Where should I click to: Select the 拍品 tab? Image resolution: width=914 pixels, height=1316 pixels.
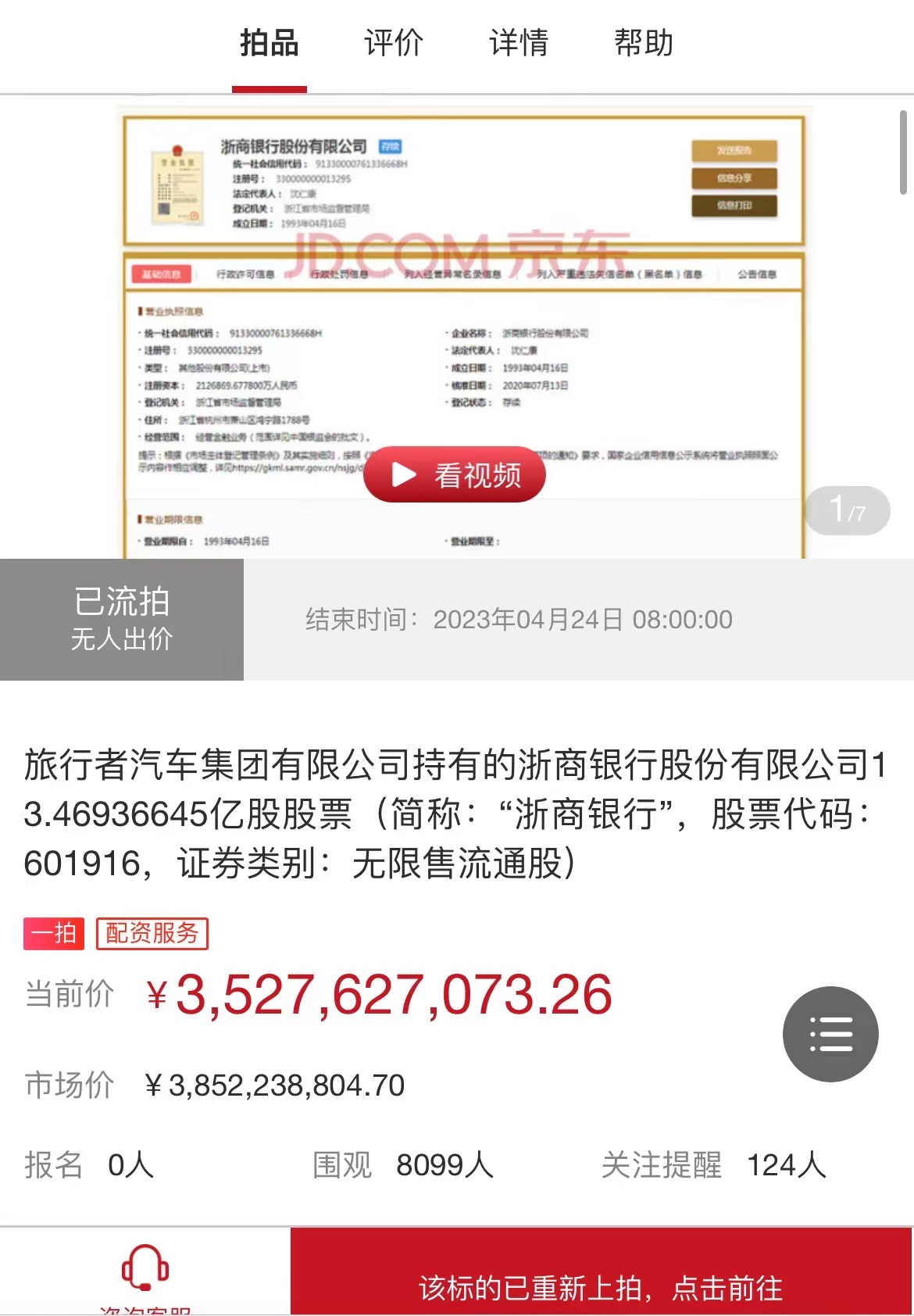270,43
